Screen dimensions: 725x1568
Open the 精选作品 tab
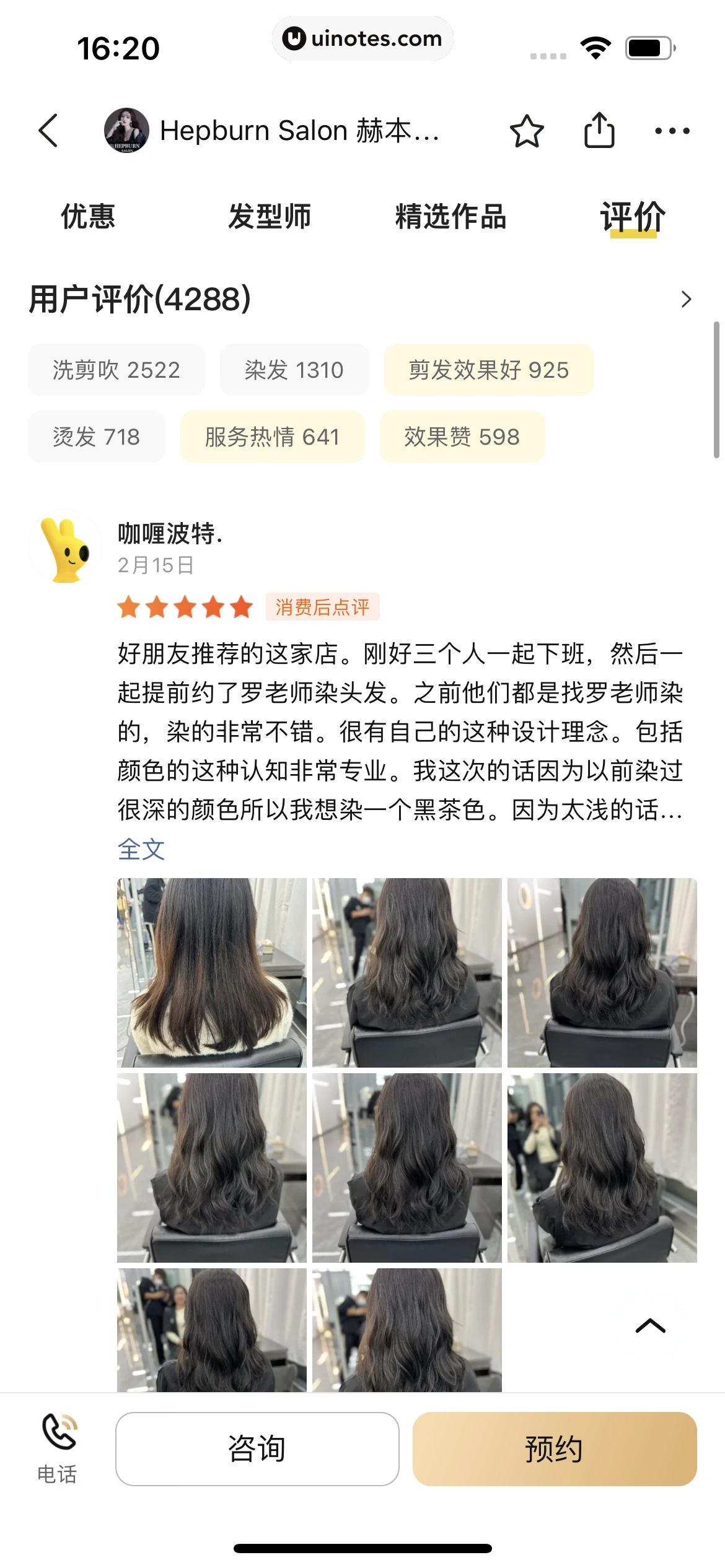(x=450, y=217)
